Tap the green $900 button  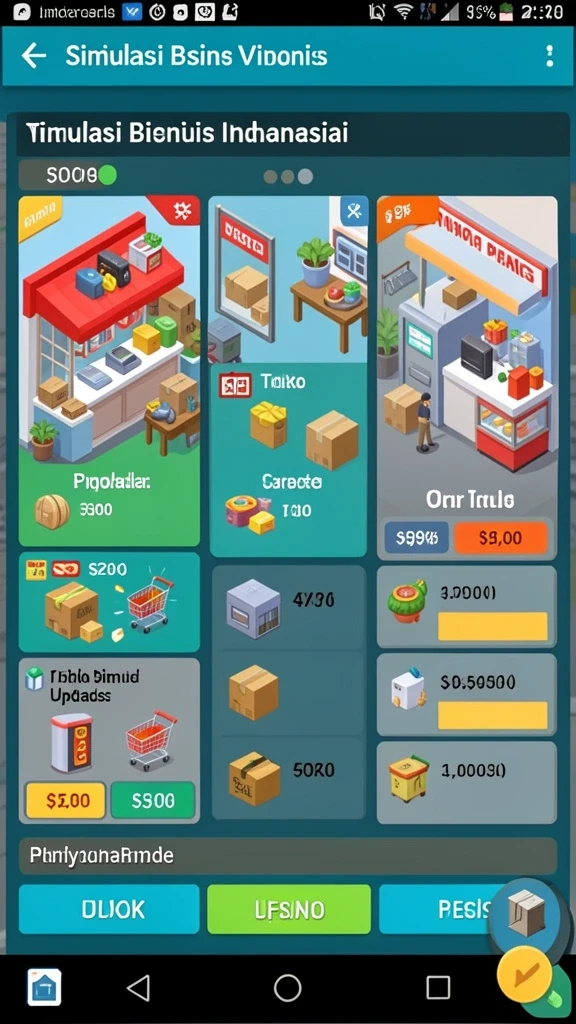coord(153,800)
